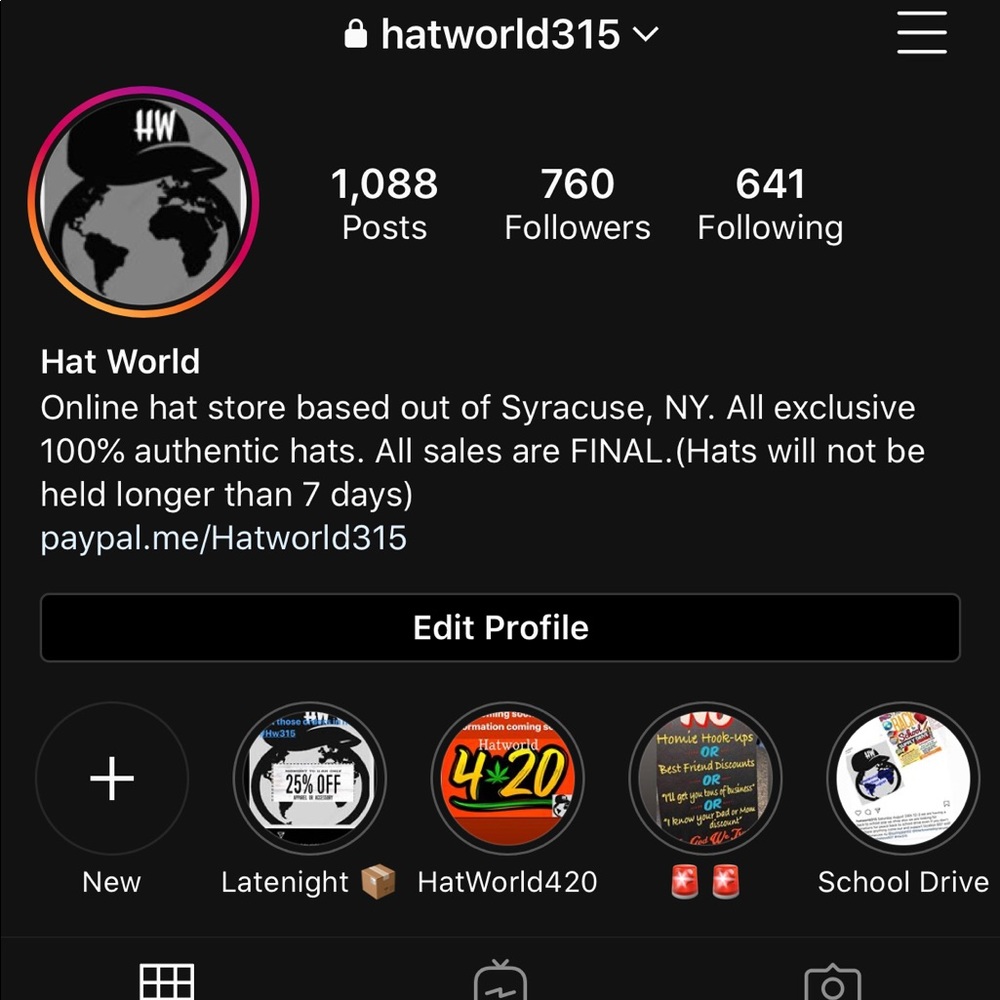Viewport: 1000px width, 1000px height.
Task: Open the HatWorld420 highlight
Action: coord(507,779)
